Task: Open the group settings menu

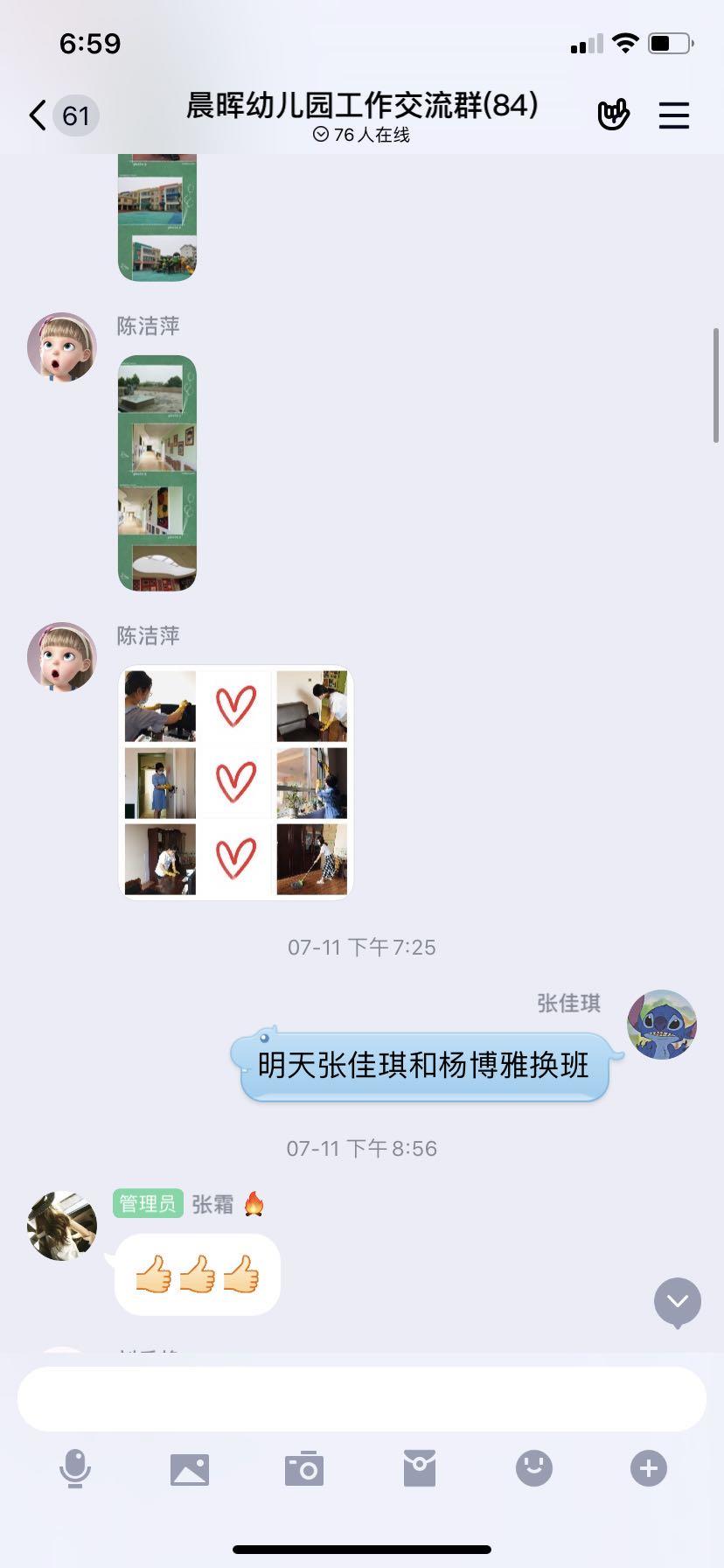Action: (x=674, y=115)
